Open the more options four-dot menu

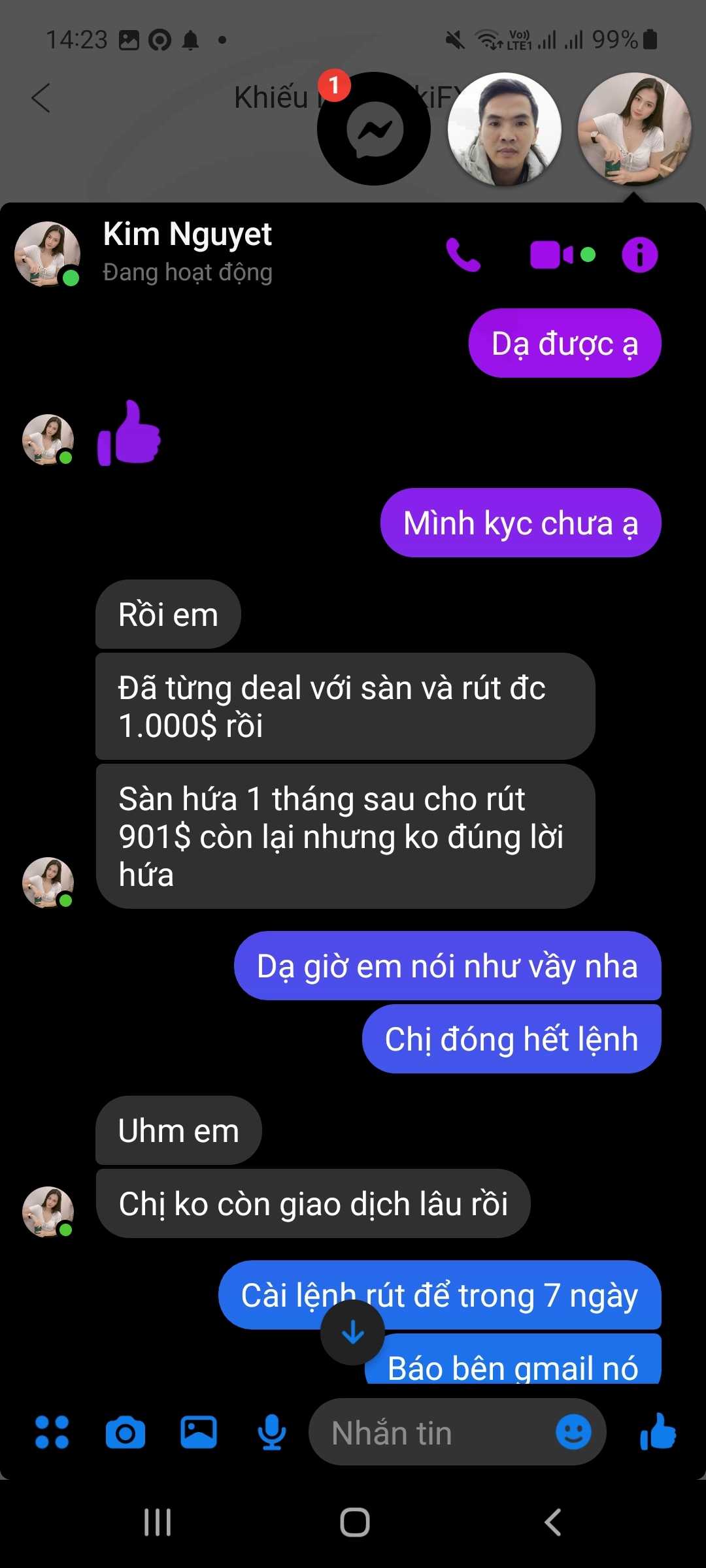point(52,1433)
